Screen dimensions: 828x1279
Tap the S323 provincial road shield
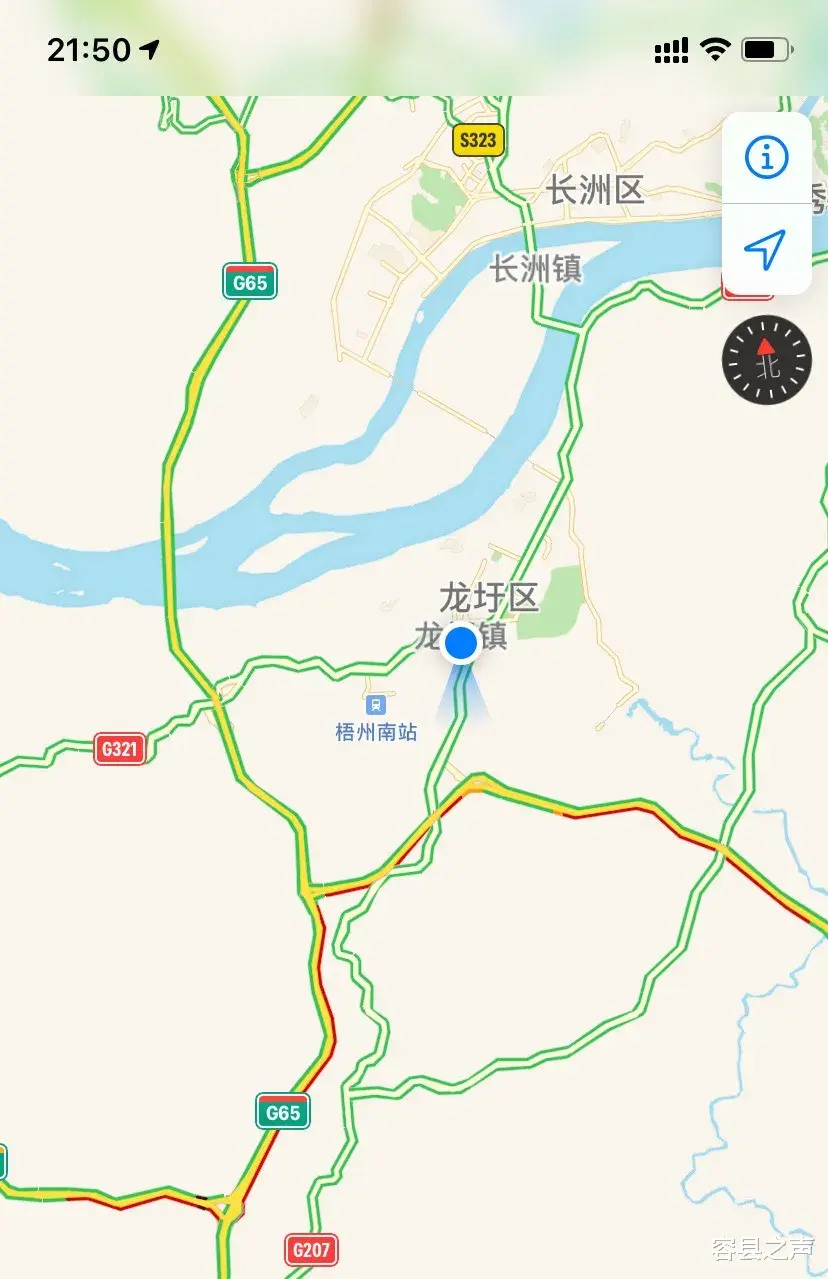coord(477,141)
